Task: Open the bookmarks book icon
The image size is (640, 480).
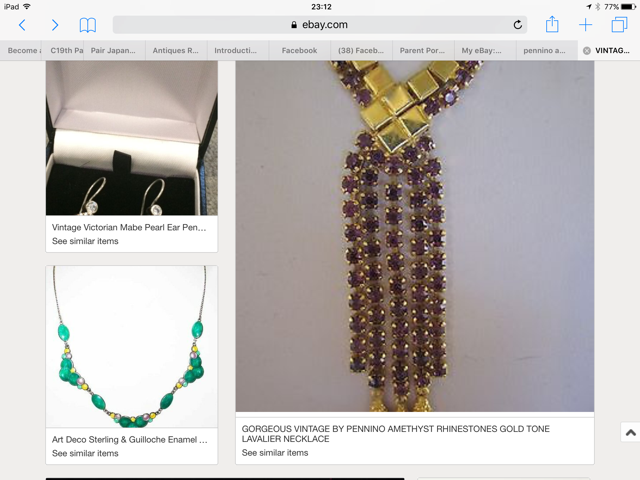Action: click(x=88, y=25)
